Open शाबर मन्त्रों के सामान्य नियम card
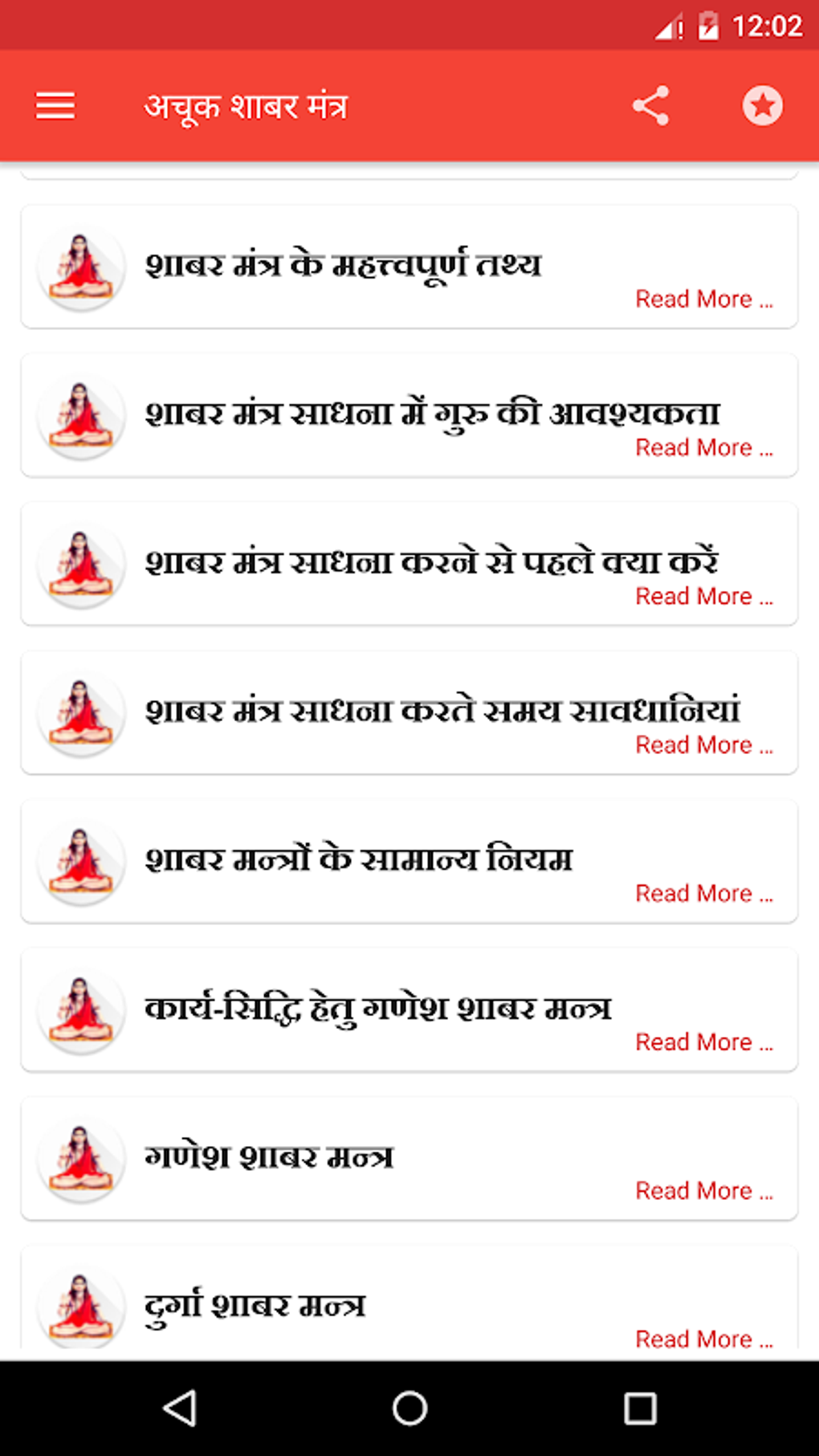Screen dimensions: 819x1456 (409, 862)
